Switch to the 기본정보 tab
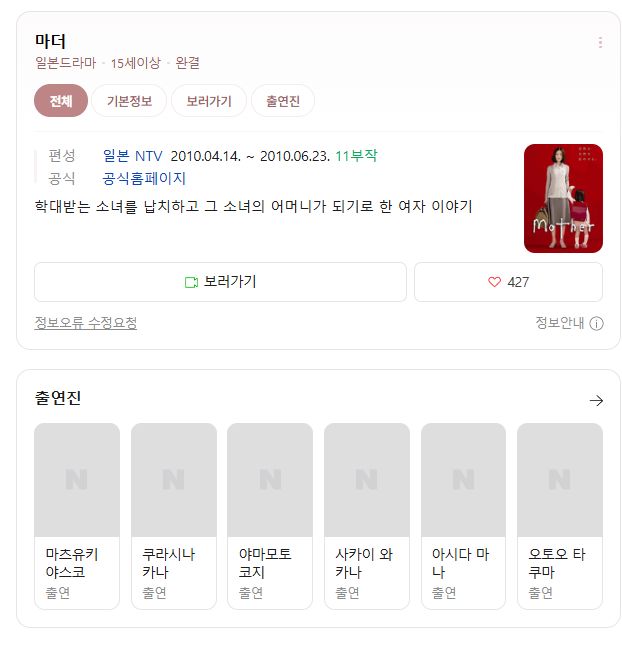Viewport: 622px width, 650px height. pos(129,101)
